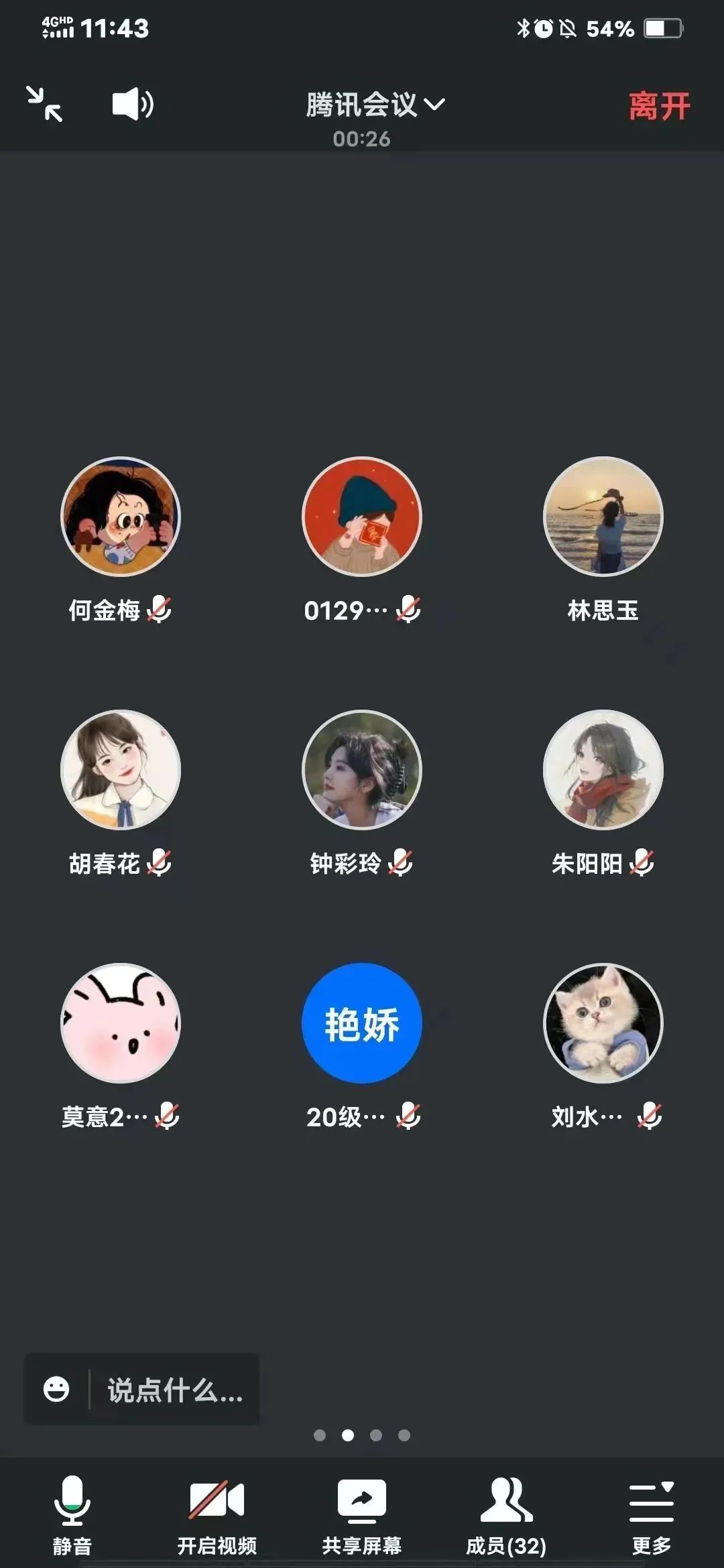Open the emoji picker in chat bar
724x1568 pixels.
point(56,1389)
